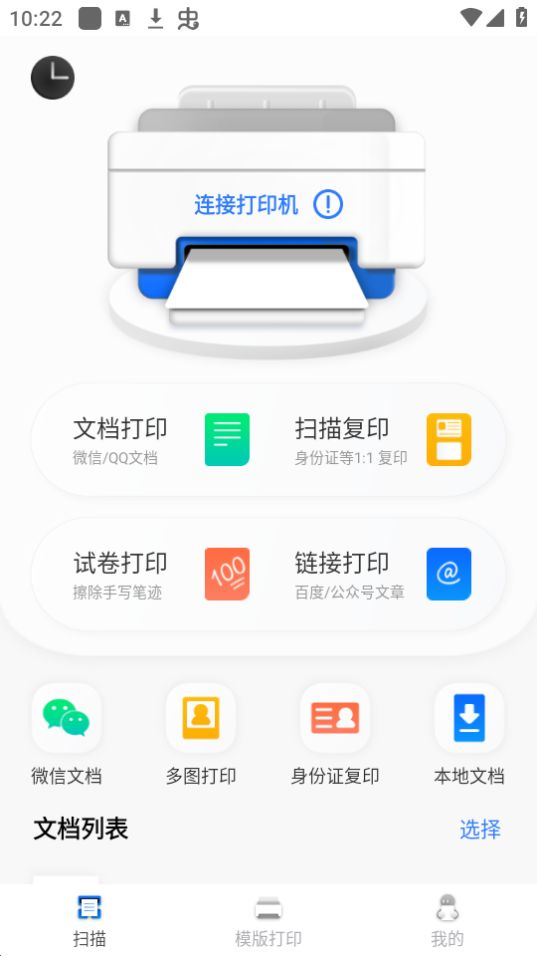Open 文档打印 for WeChat/QQ documents
This screenshot has width=537, height=956.
tap(162, 440)
